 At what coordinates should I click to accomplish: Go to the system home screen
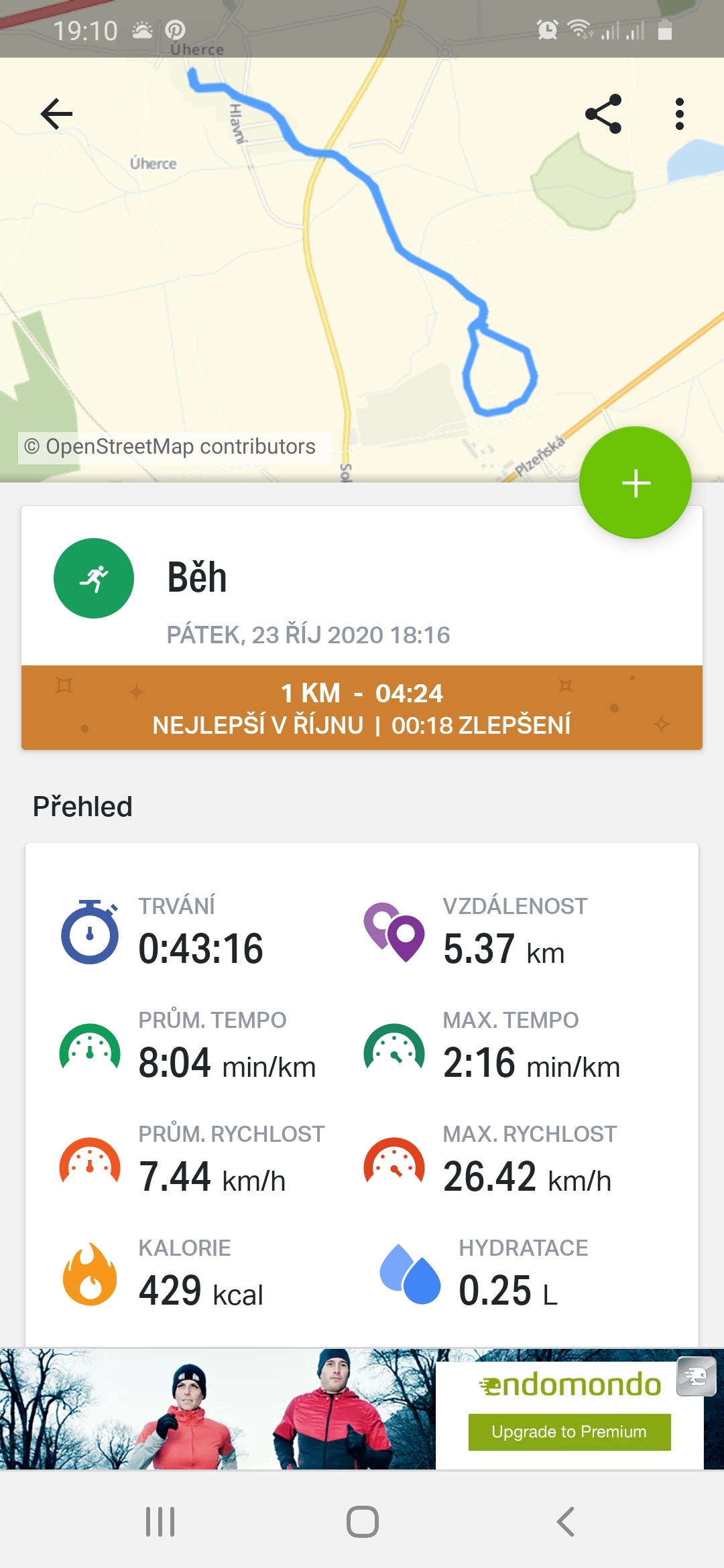[x=363, y=1522]
